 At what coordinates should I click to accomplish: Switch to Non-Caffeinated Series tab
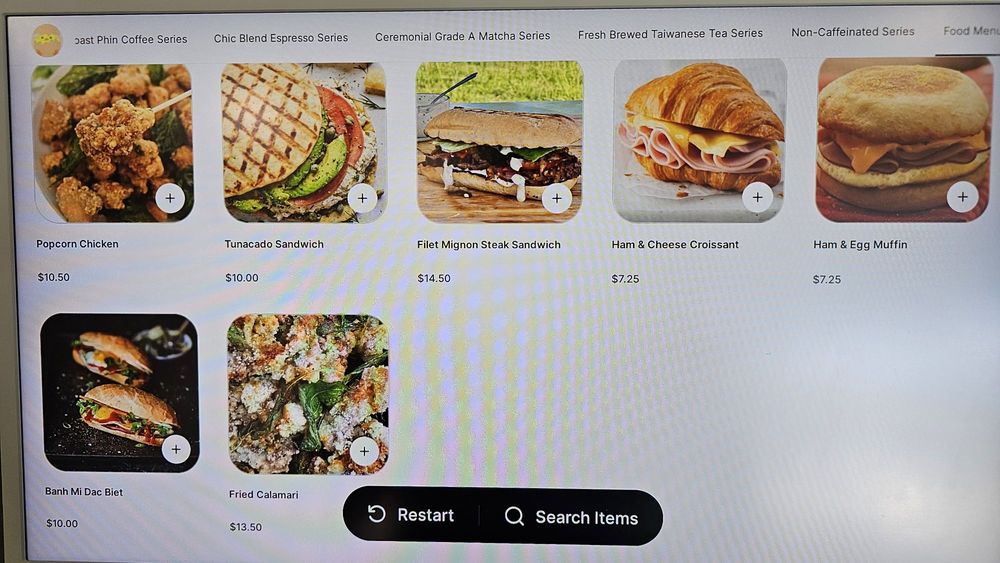point(852,32)
